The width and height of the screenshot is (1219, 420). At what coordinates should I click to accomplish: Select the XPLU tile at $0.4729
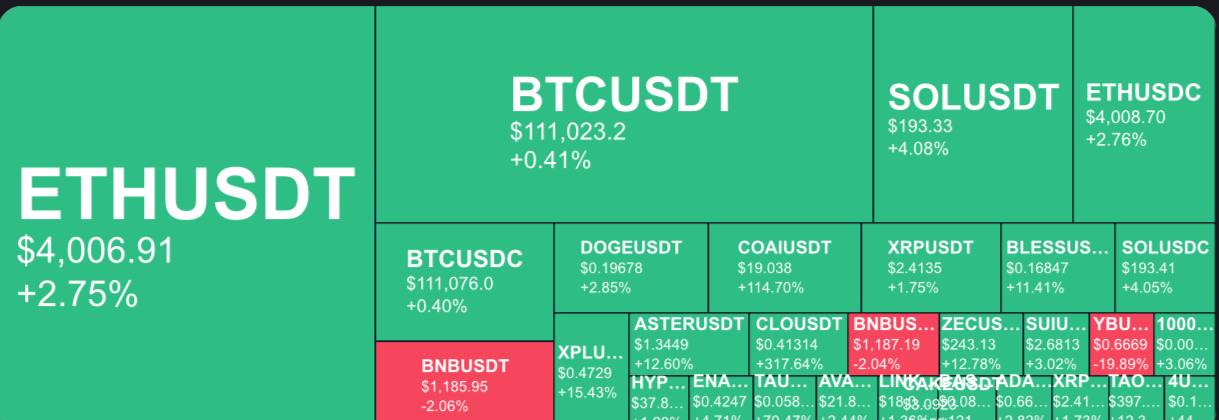tap(591, 370)
